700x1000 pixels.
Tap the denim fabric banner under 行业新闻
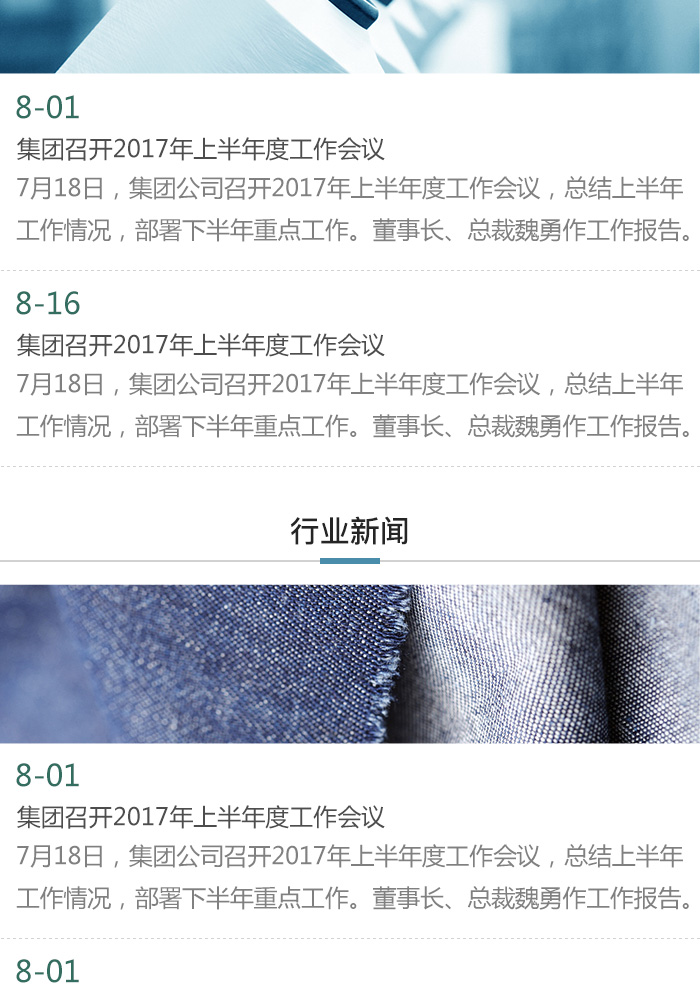pyautogui.click(x=350, y=664)
